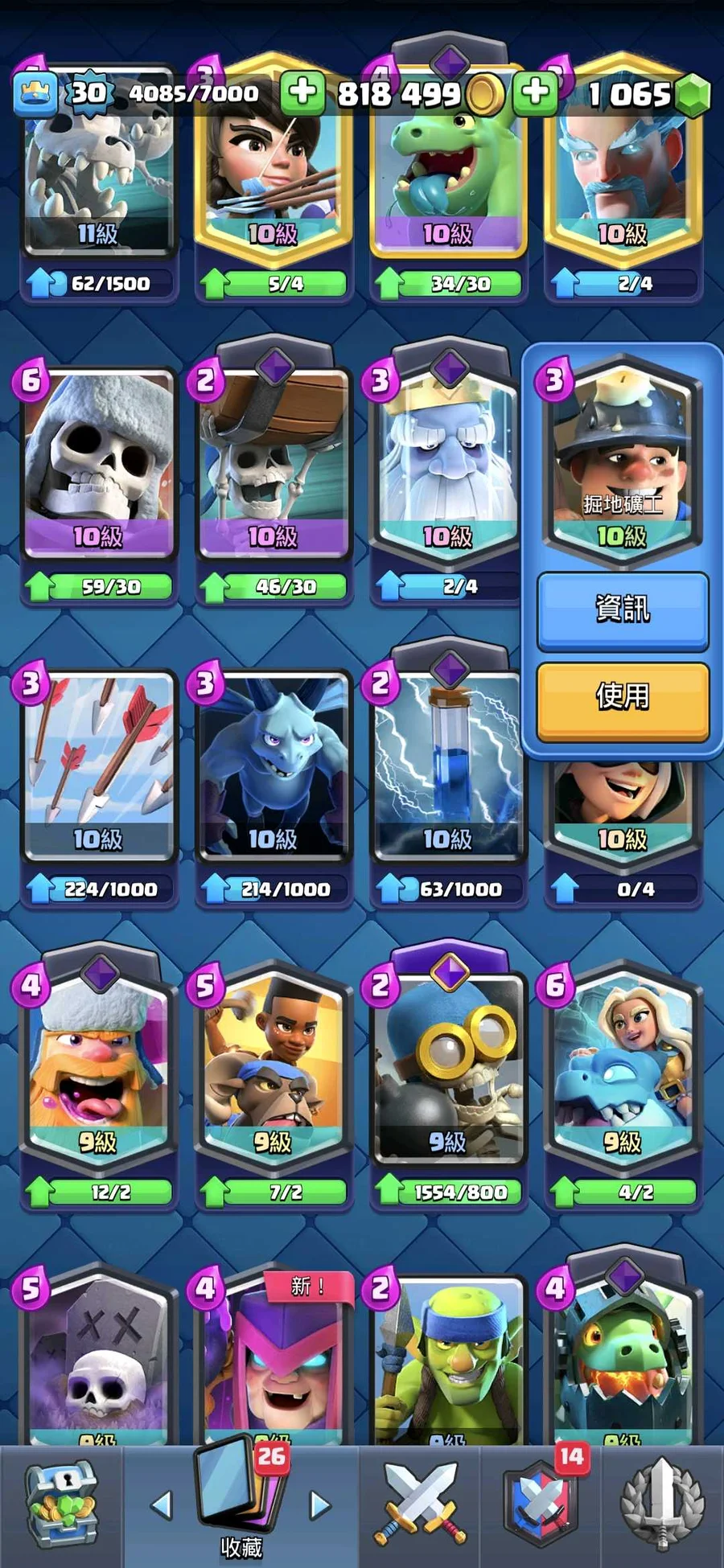This screenshot has height=1568, width=724.
Task: Open the shield tab with badge 14
Action: (541, 1505)
